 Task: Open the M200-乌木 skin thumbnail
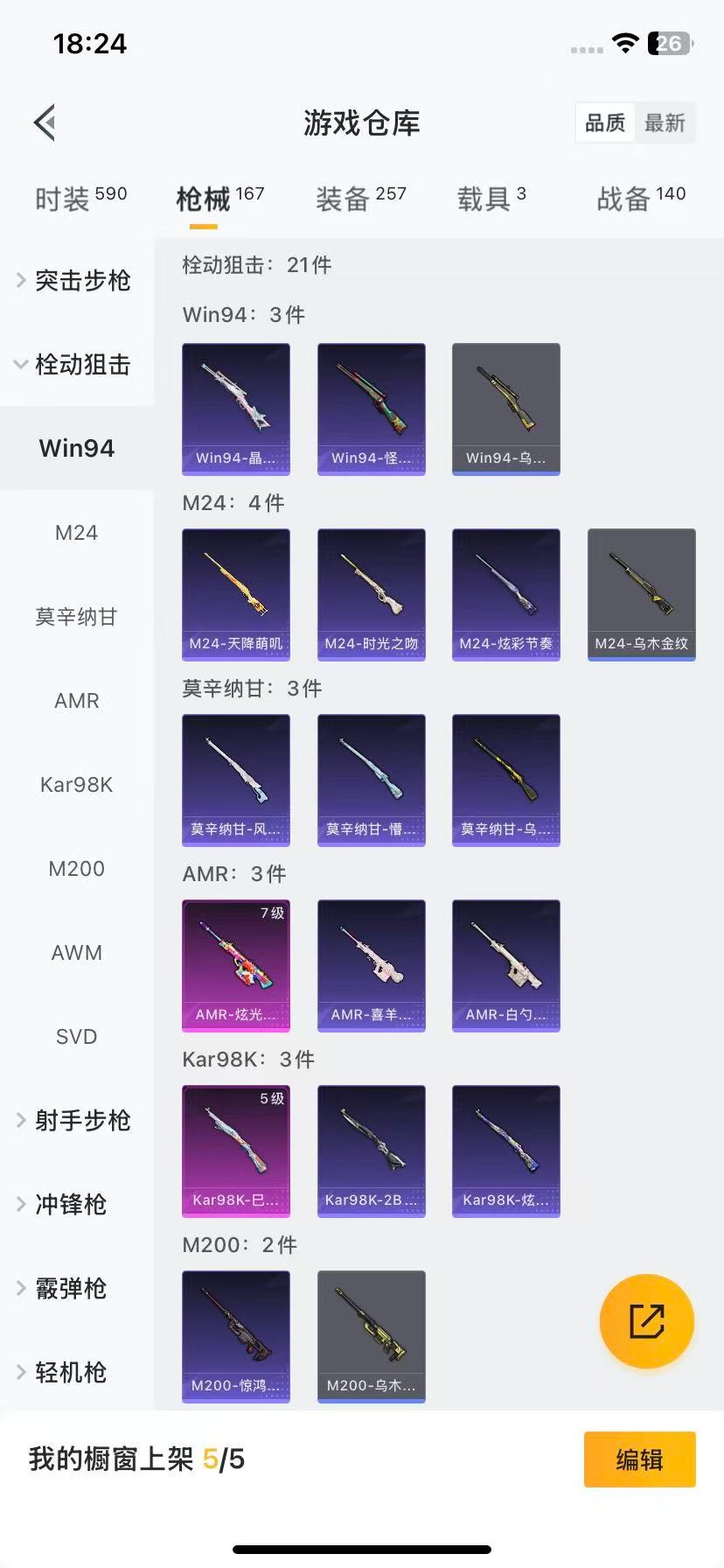point(371,1336)
